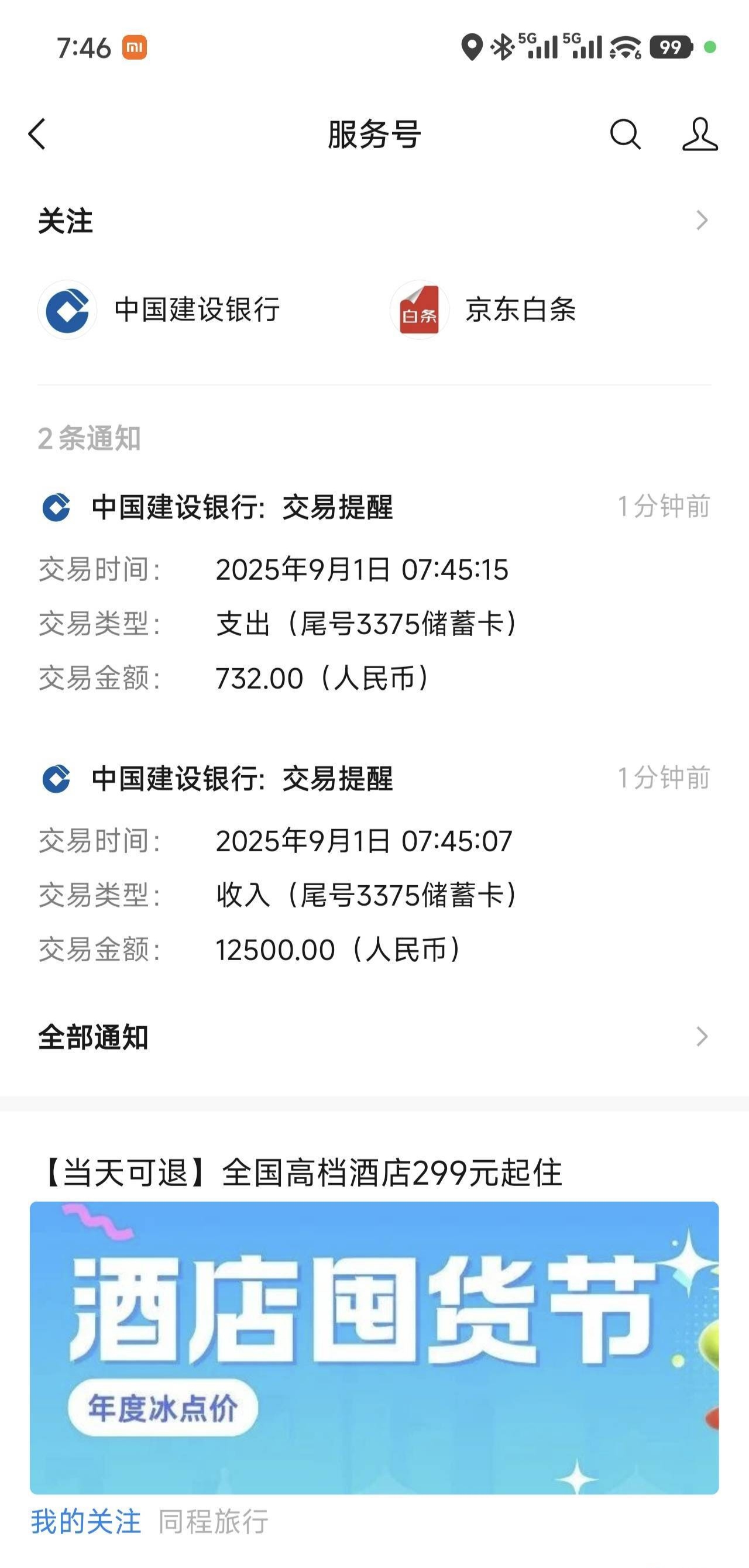Open the 12500.00 收入 transaction notification

(374, 864)
